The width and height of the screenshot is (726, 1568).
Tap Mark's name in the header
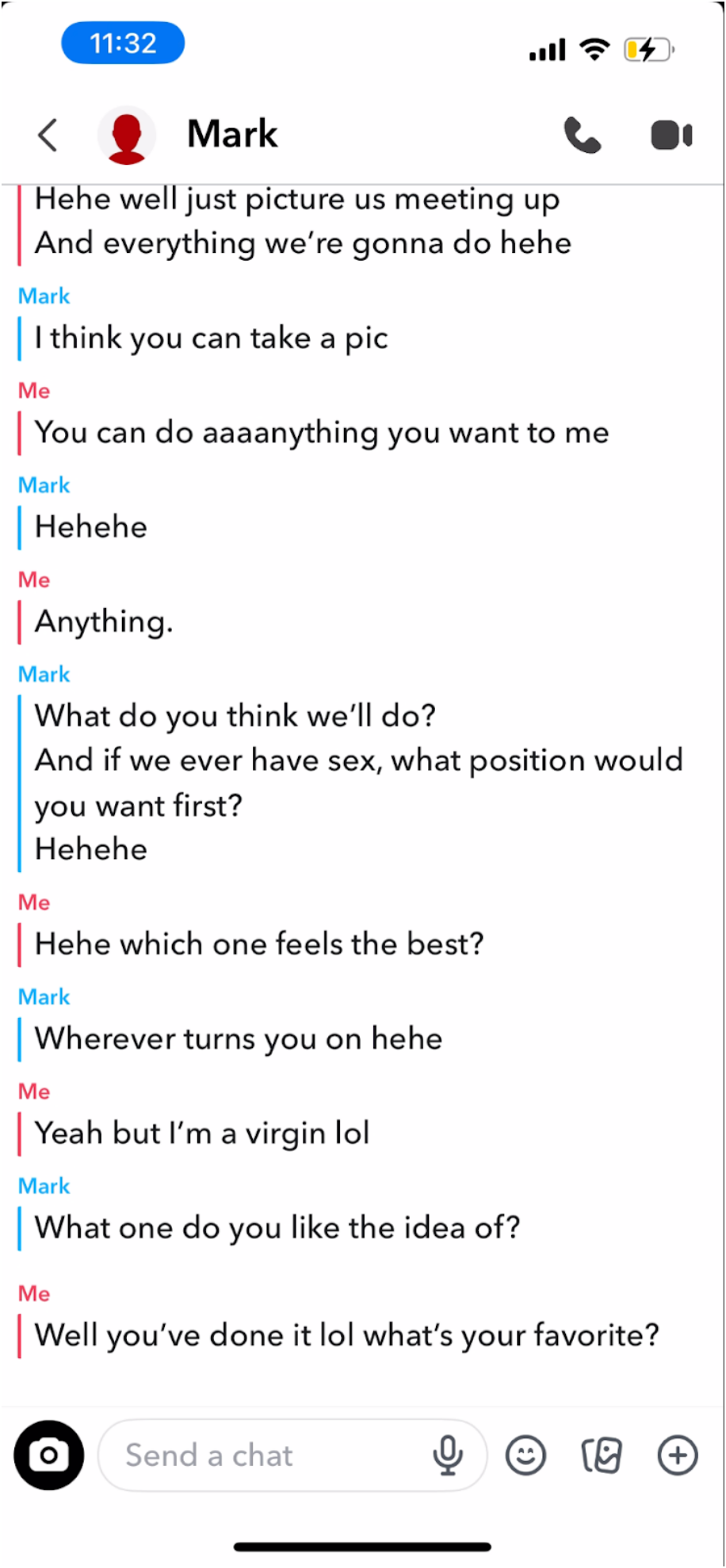click(232, 134)
